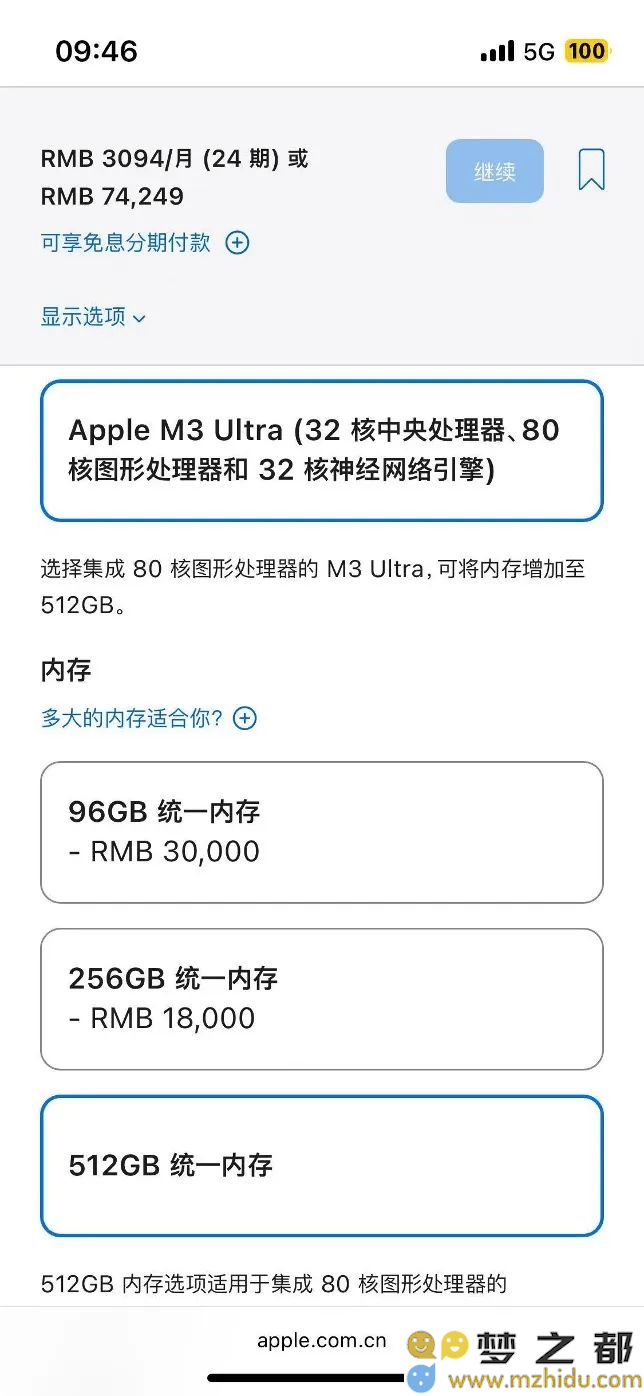Select 512GB 统一内存 option
The height and width of the screenshot is (1396, 644).
point(322,1166)
